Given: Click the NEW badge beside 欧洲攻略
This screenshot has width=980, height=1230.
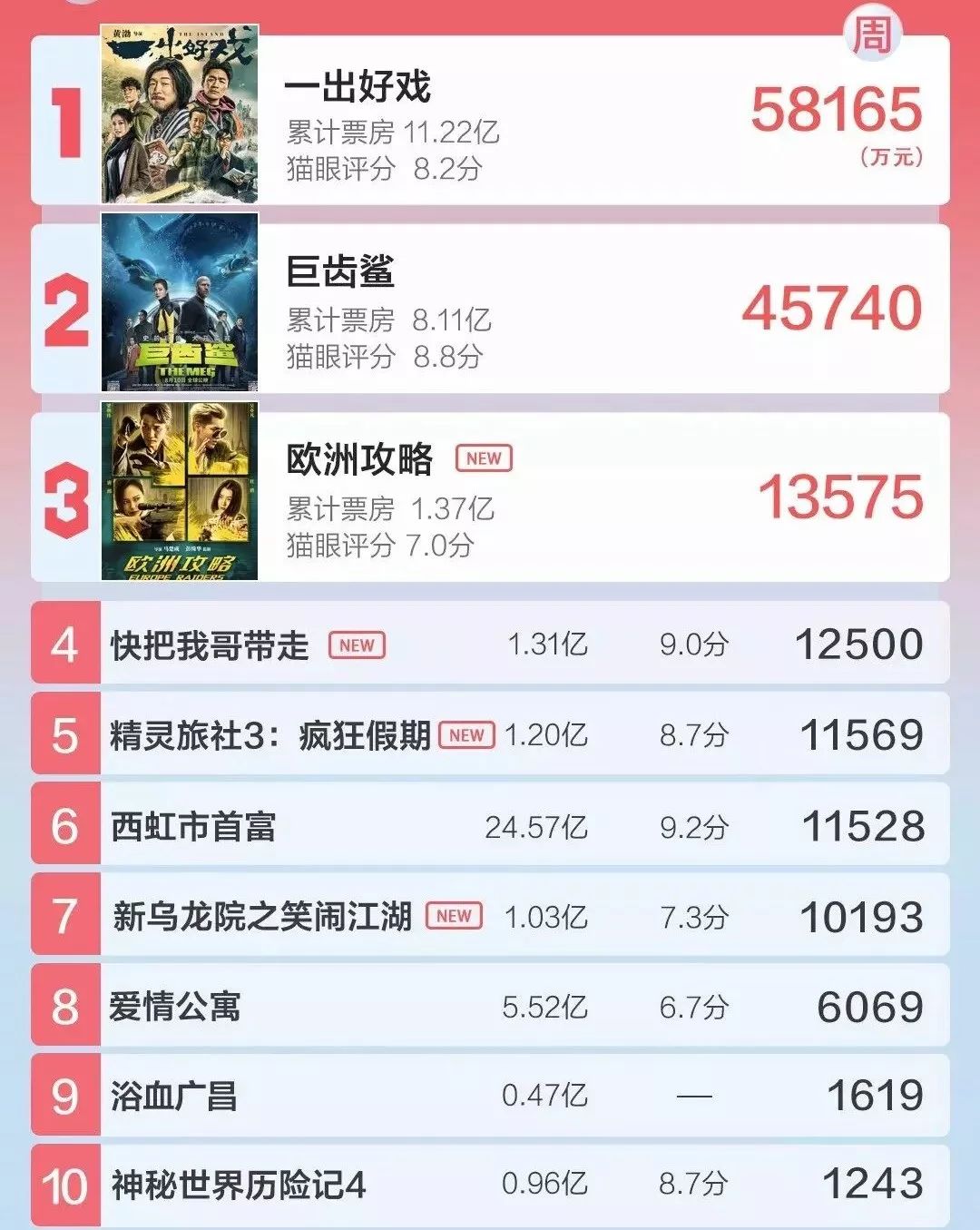Looking at the screenshot, I should tap(485, 460).
